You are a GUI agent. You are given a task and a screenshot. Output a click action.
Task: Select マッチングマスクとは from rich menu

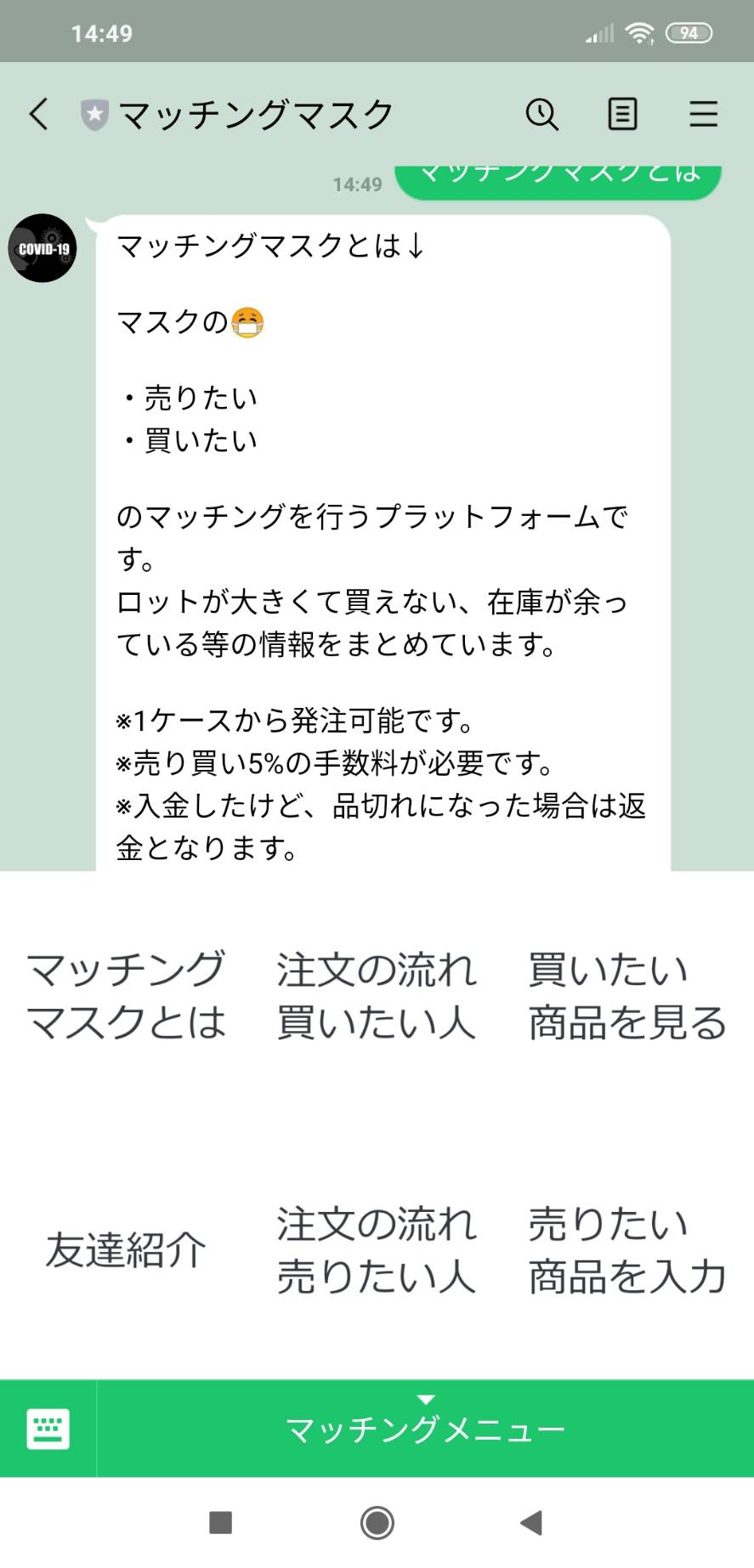click(x=126, y=996)
